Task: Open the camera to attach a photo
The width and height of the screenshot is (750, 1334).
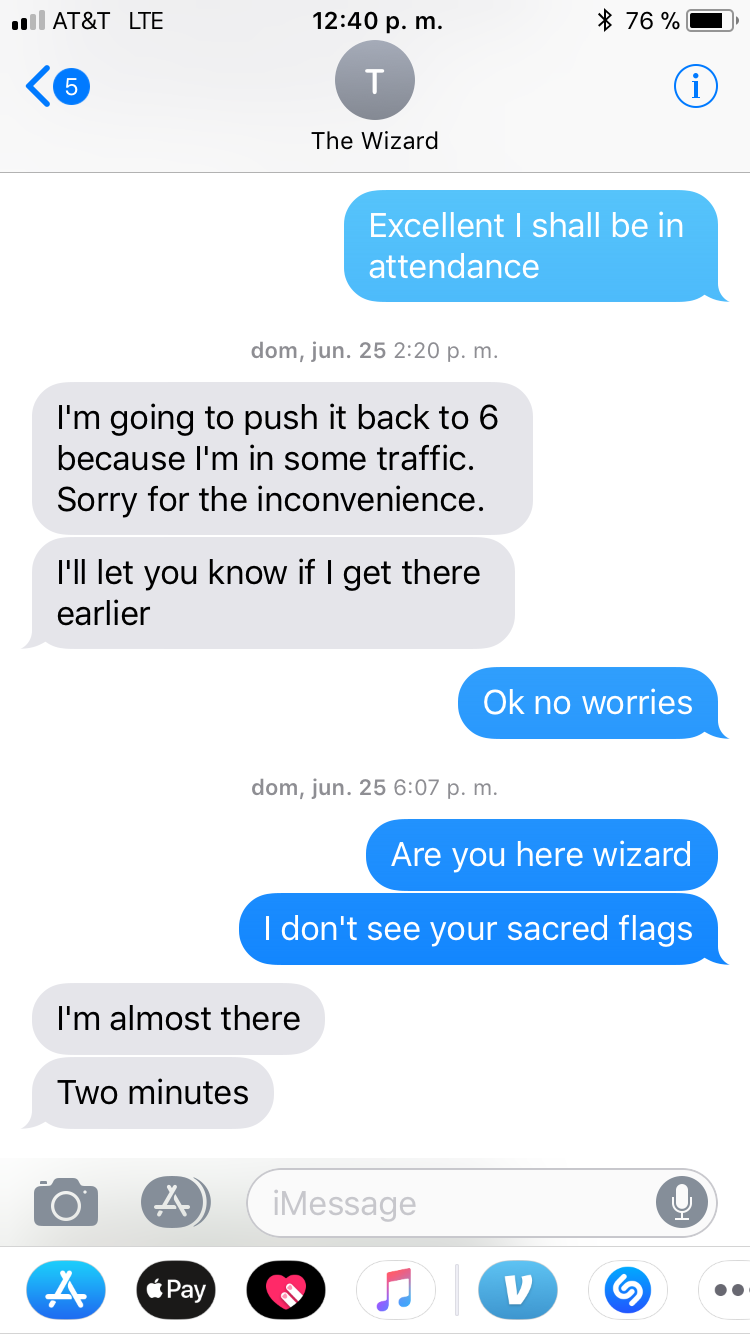Action: pyautogui.click(x=66, y=1201)
